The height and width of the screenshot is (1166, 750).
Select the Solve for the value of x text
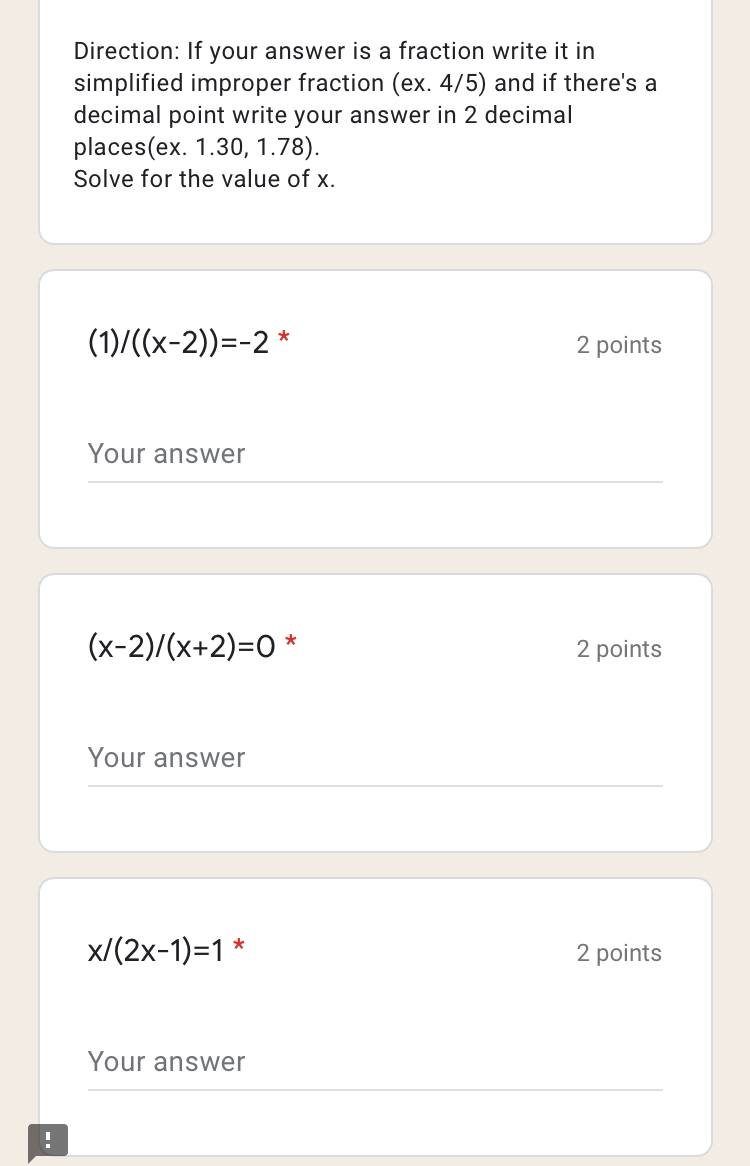click(205, 178)
